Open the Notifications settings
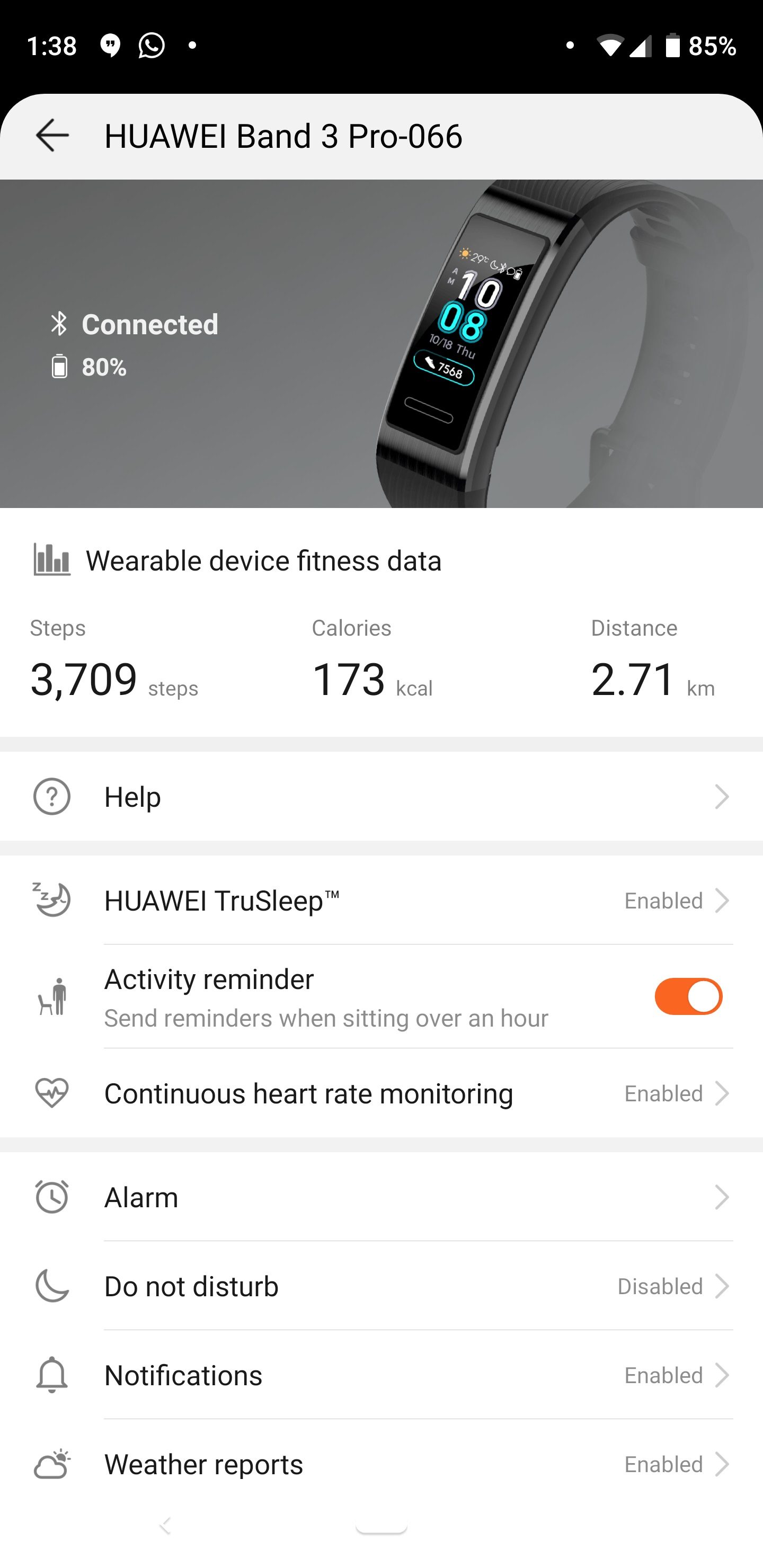Image resolution: width=763 pixels, height=1568 pixels. [x=381, y=1375]
